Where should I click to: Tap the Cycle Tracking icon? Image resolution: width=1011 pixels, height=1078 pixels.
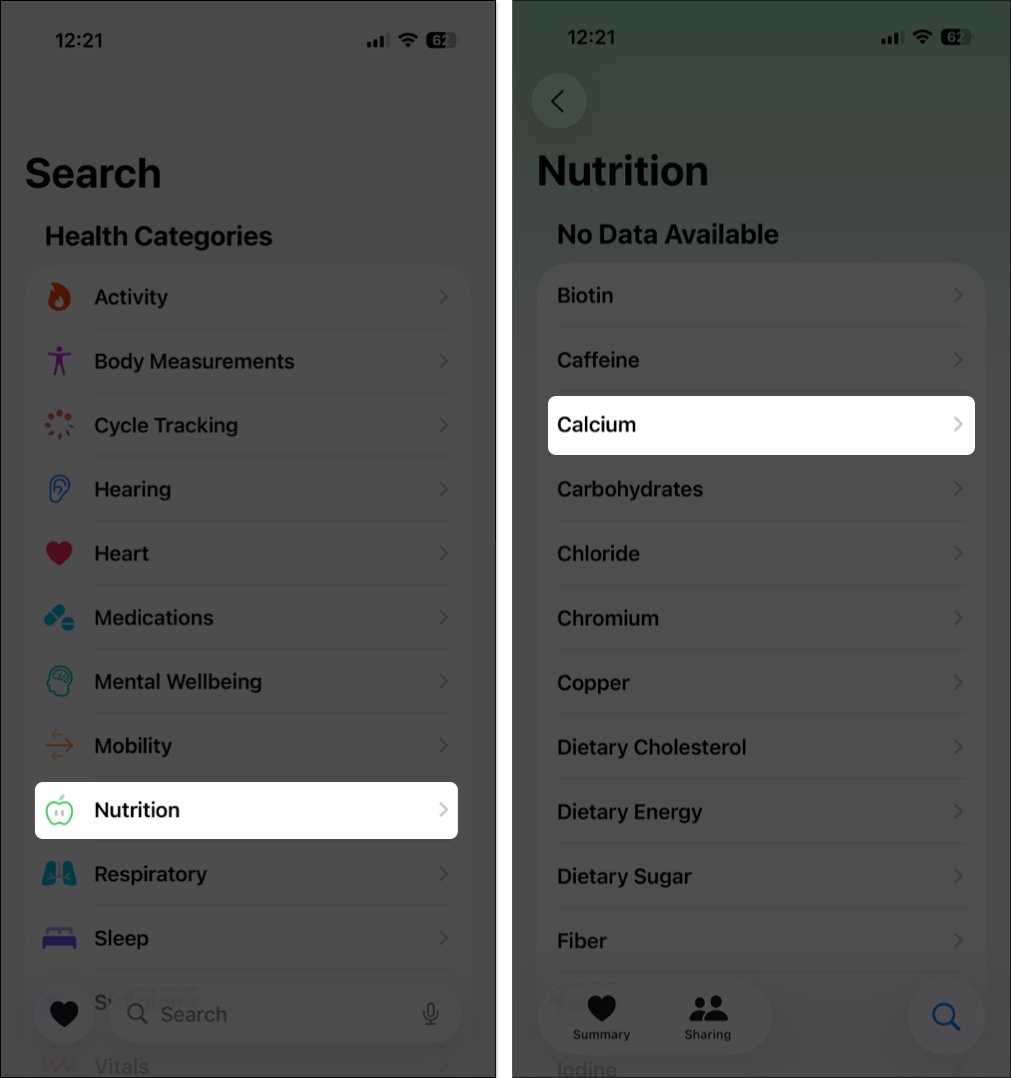click(59, 425)
